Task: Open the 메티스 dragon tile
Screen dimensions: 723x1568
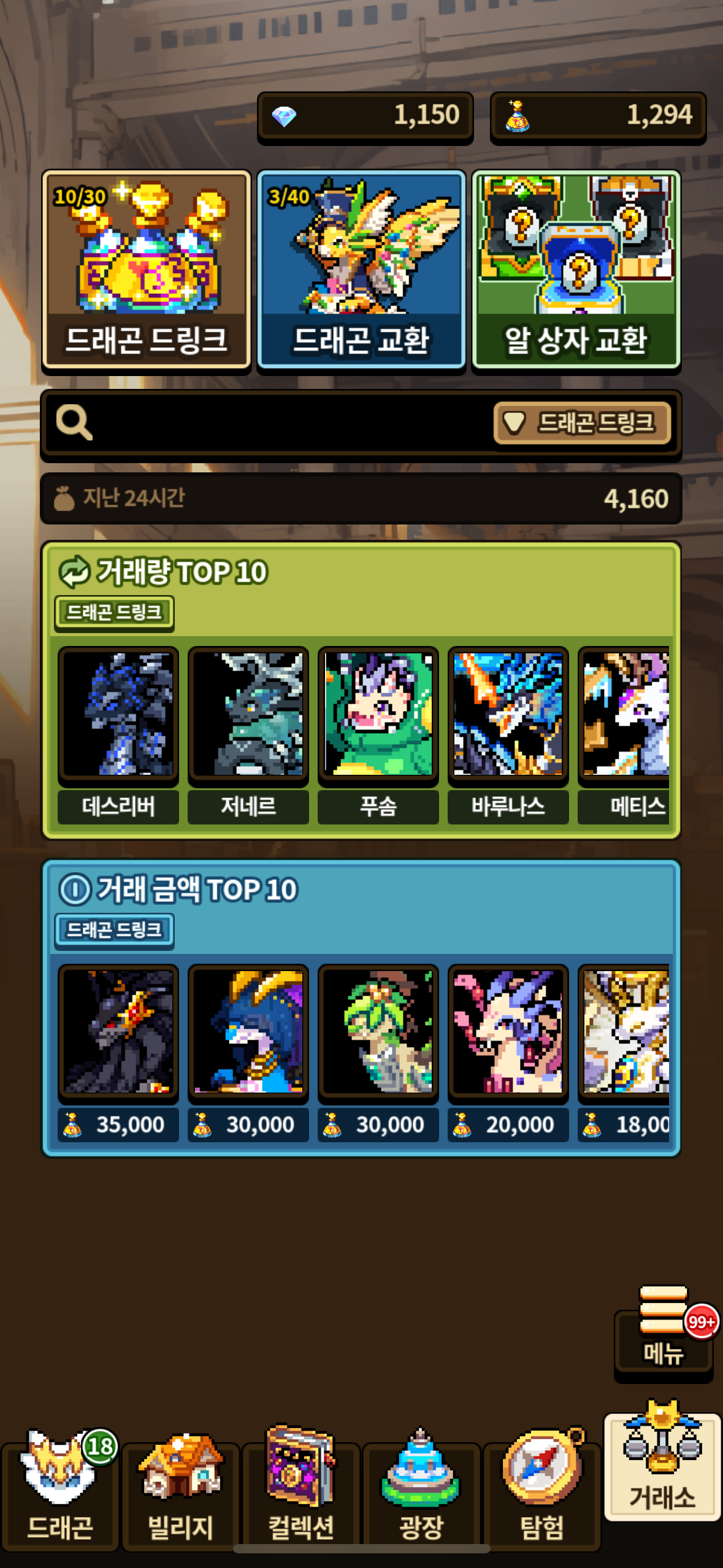Action: coord(624,735)
